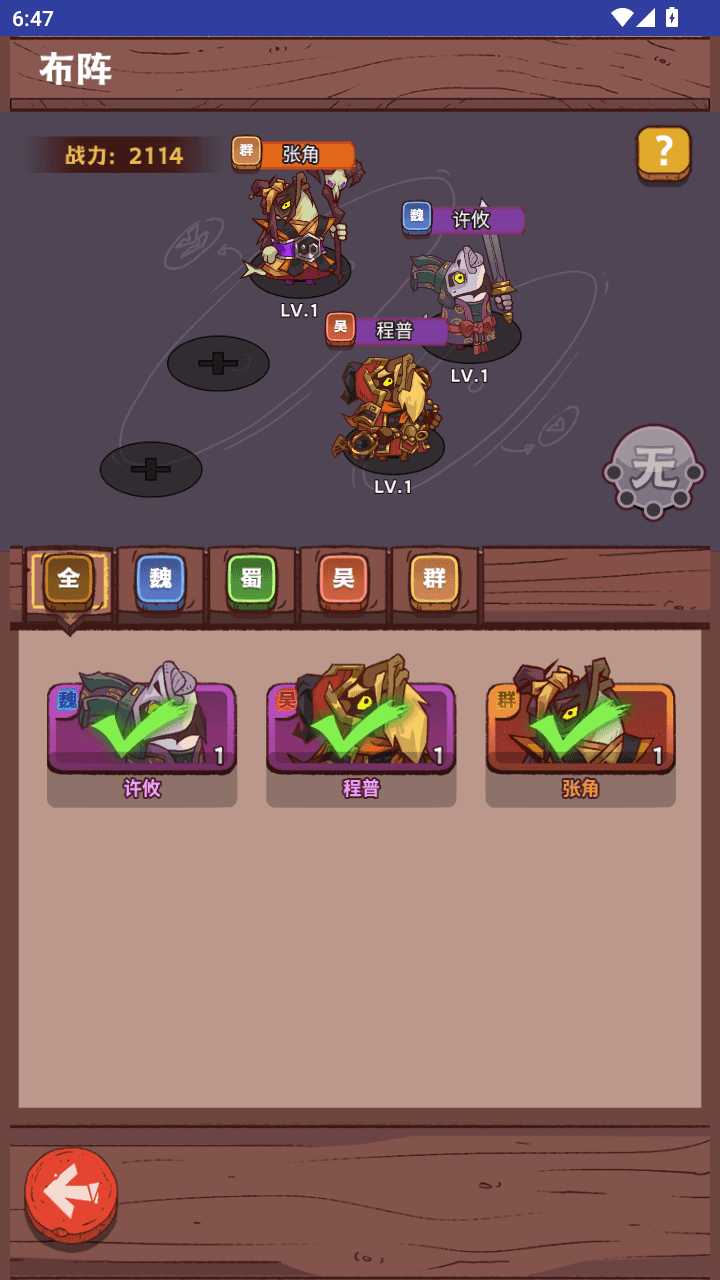Tap the lower empty plus formation slot
720x1280 pixels.
pyautogui.click(x=151, y=469)
